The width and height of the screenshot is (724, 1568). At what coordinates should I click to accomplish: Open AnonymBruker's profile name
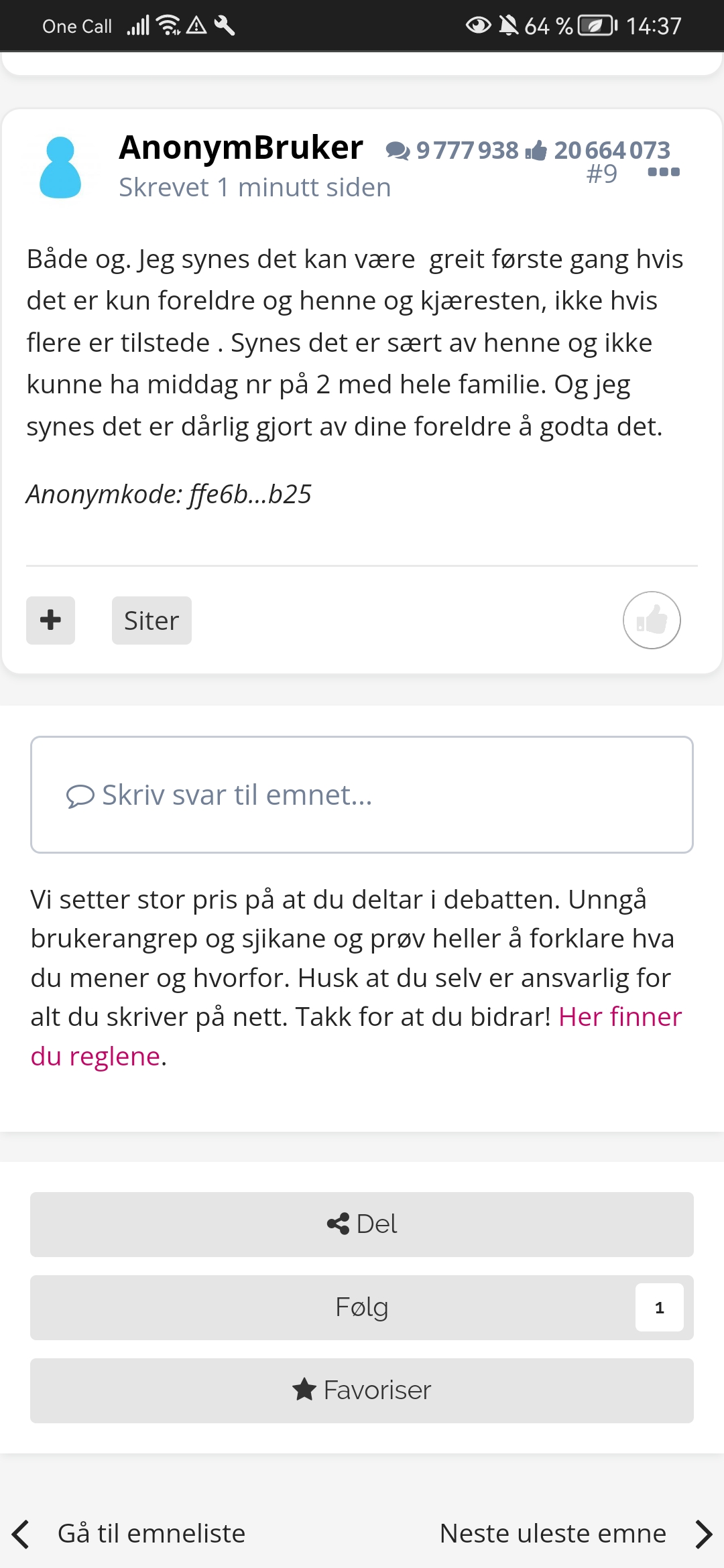point(241,147)
